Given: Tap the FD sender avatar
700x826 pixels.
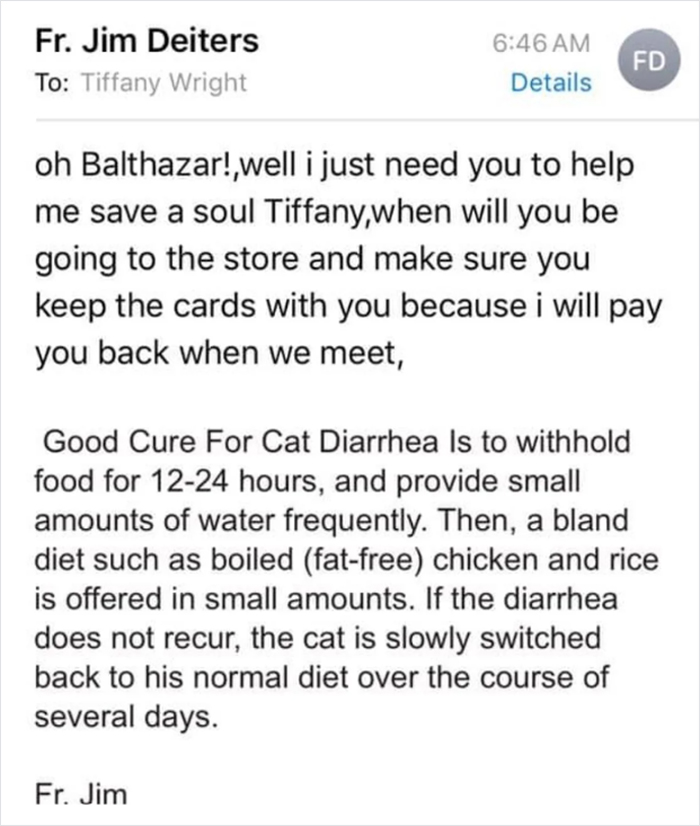Looking at the screenshot, I should [650, 59].
